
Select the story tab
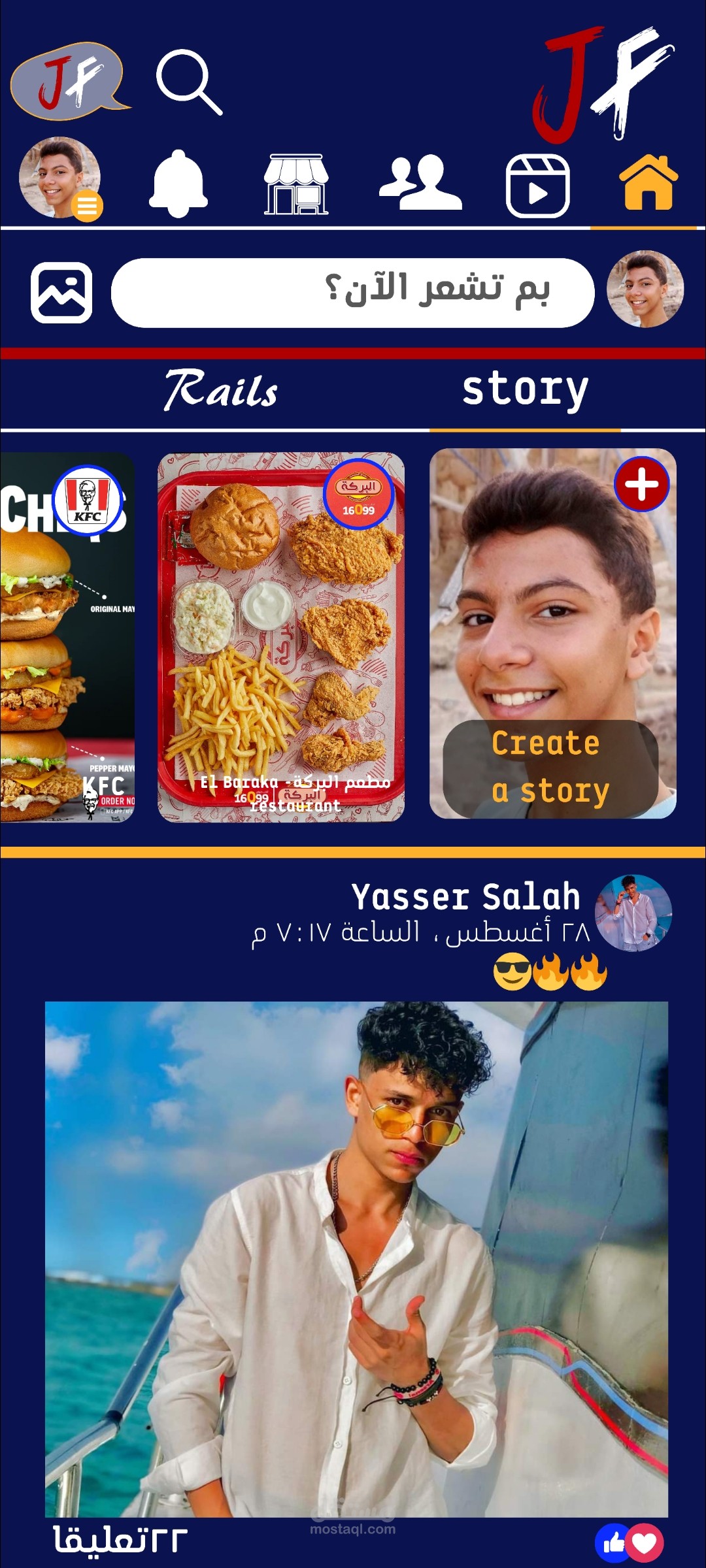(525, 391)
